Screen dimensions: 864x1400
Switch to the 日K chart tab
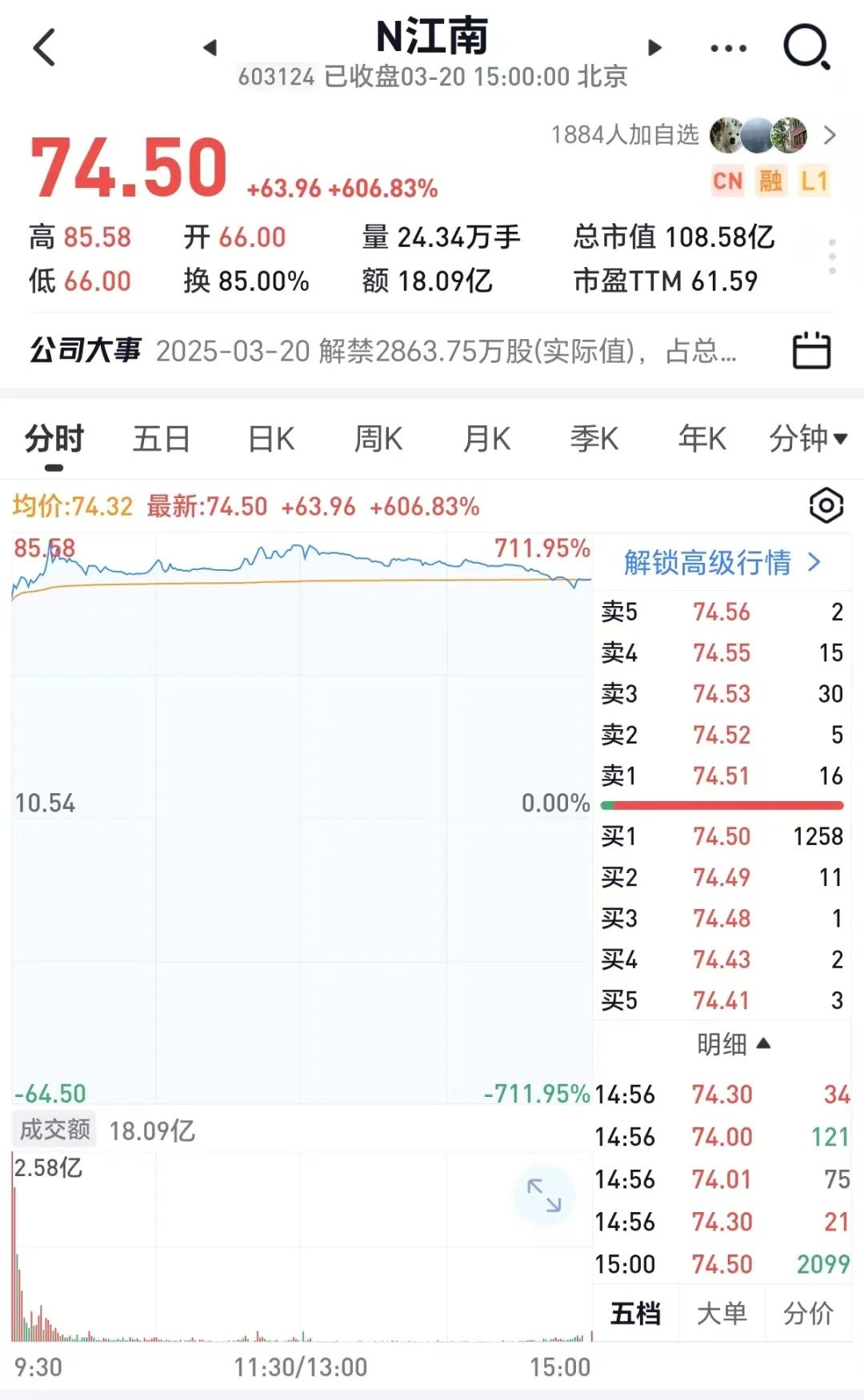click(271, 439)
